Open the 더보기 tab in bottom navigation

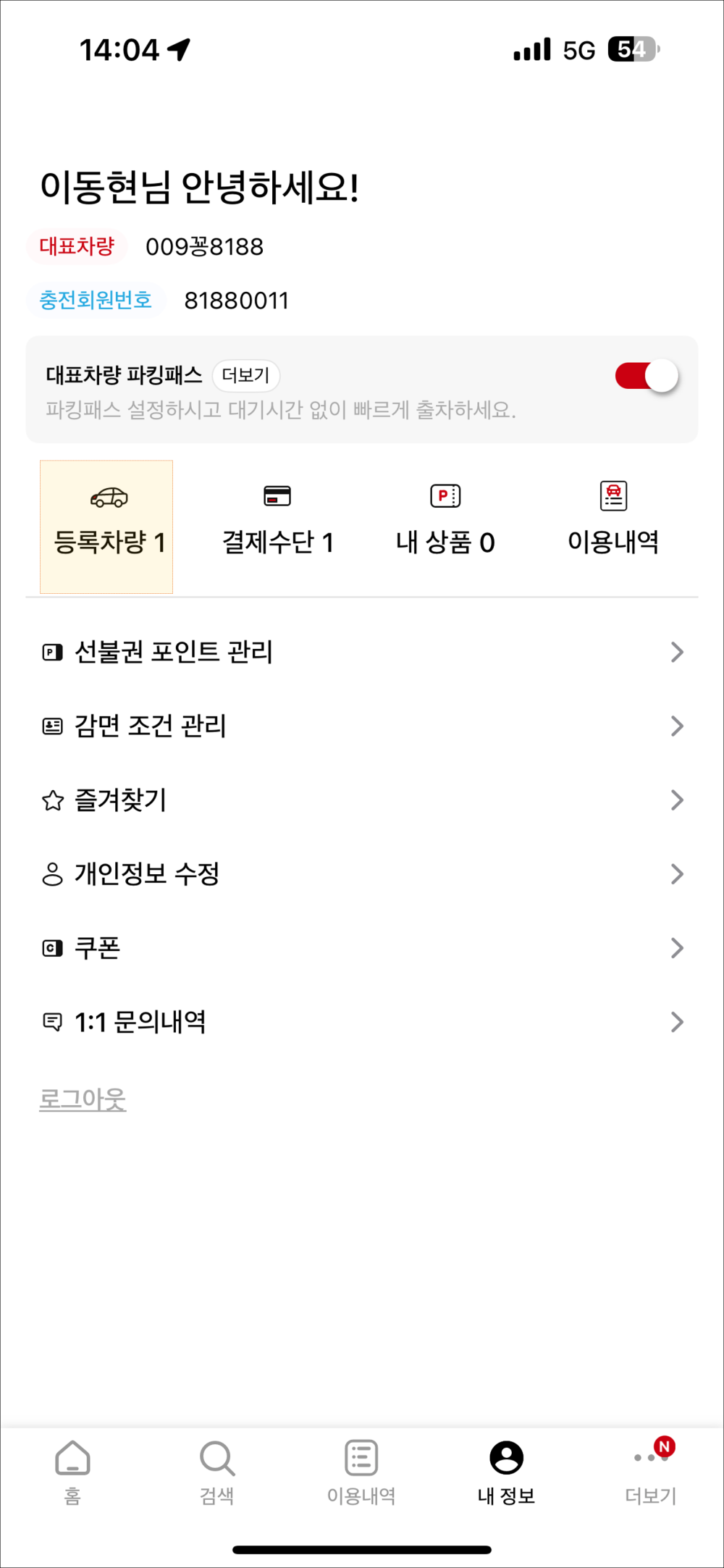coord(651,1472)
